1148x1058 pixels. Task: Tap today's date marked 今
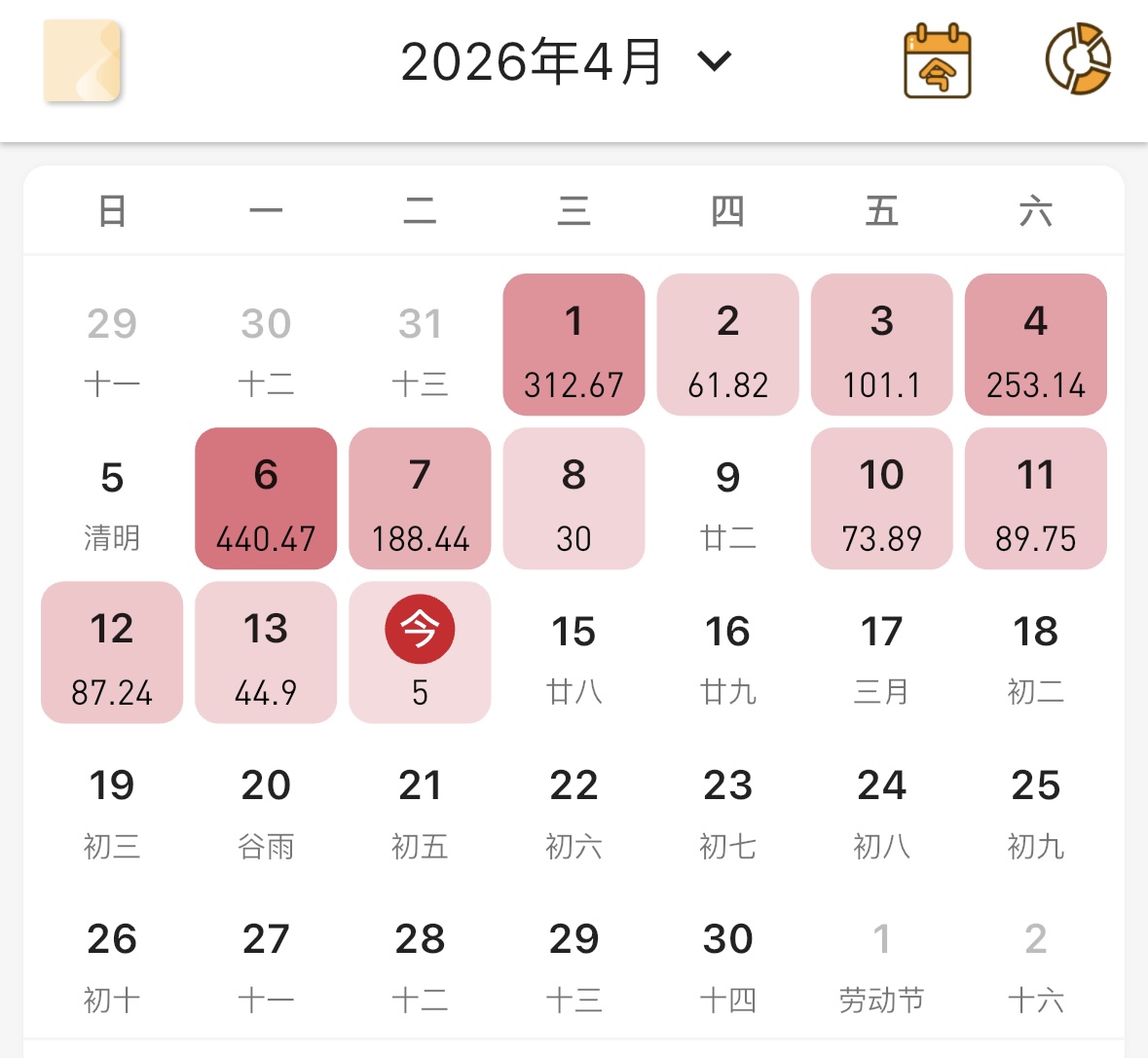click(420, 652)
